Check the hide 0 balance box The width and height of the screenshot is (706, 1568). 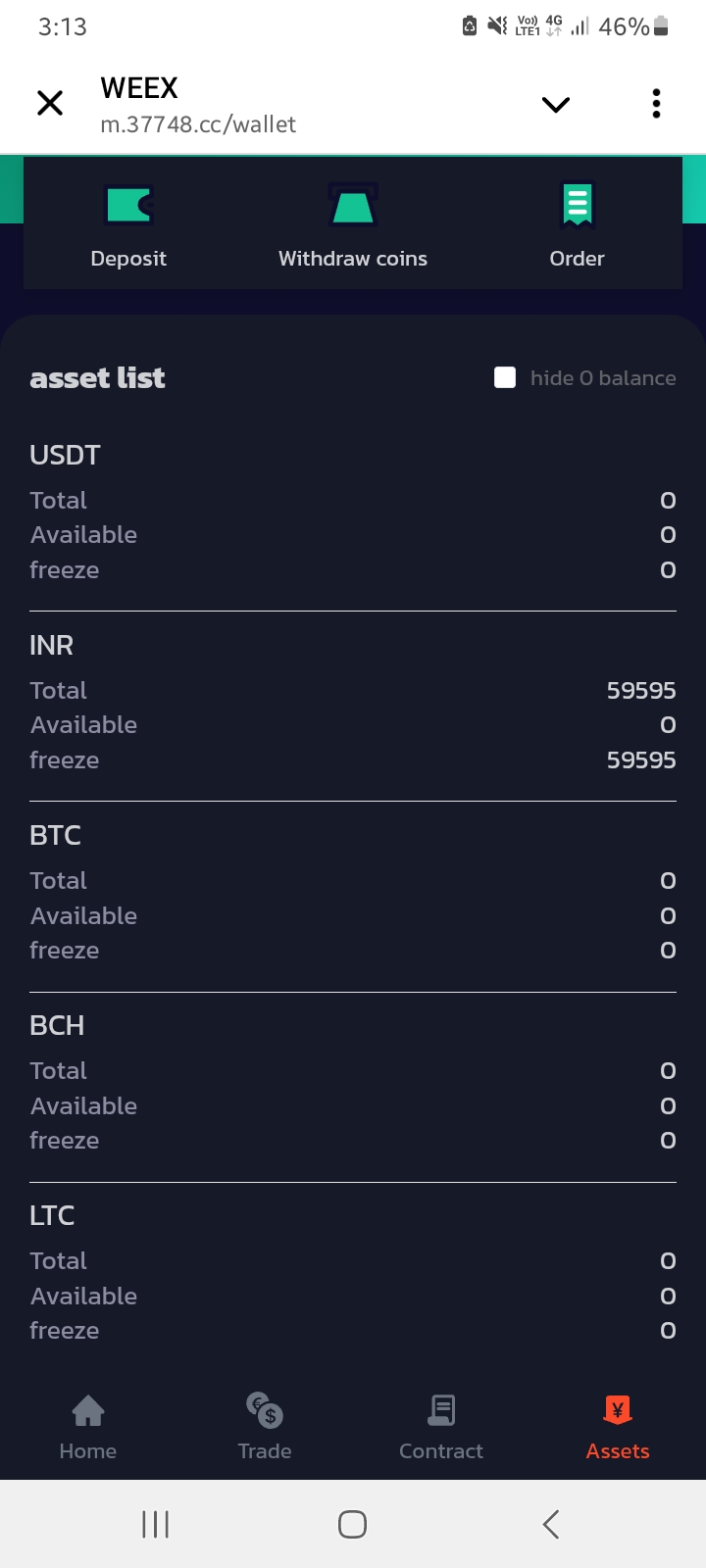[x=505, y=378]
